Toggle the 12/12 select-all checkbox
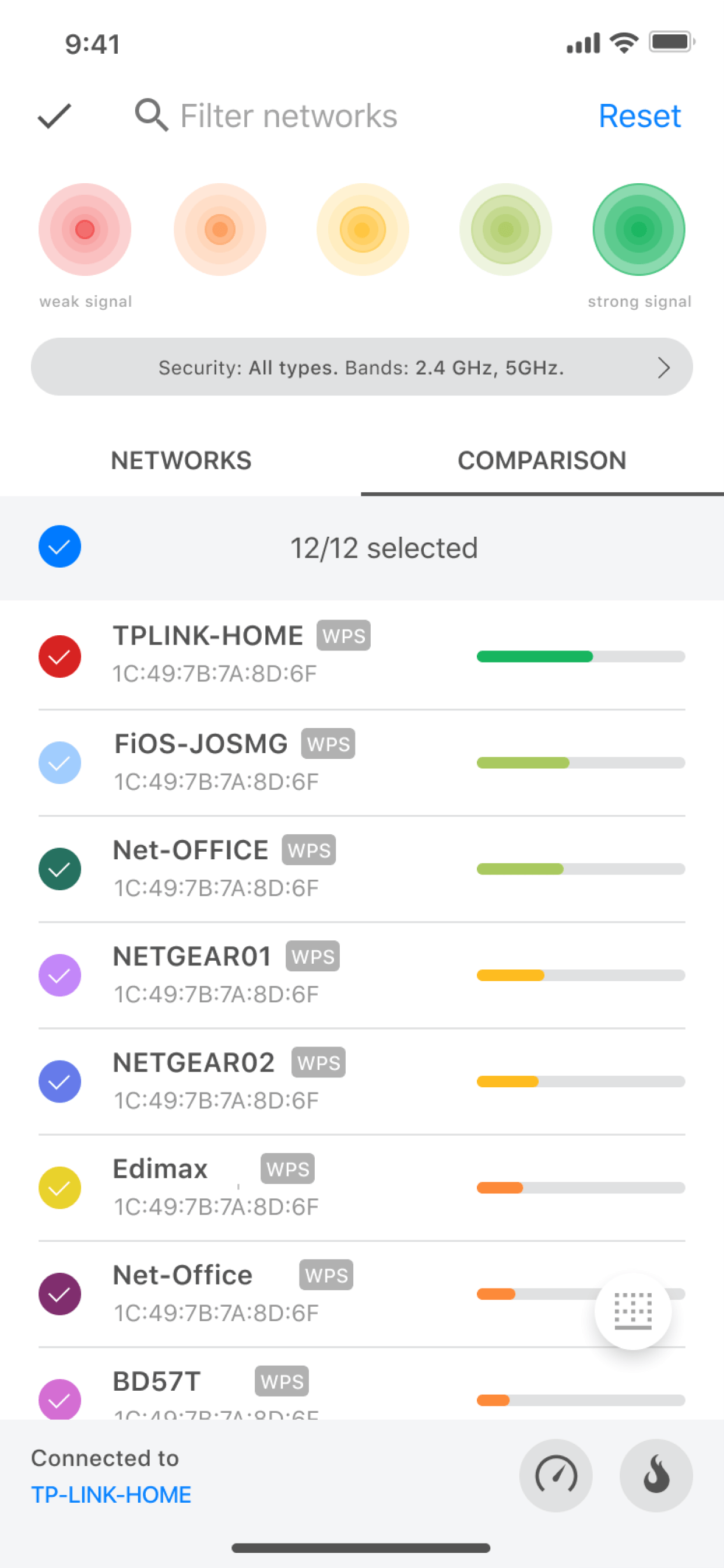Image resolution: width=724 pixels, height=1568 pixels. tap(59, 546)
